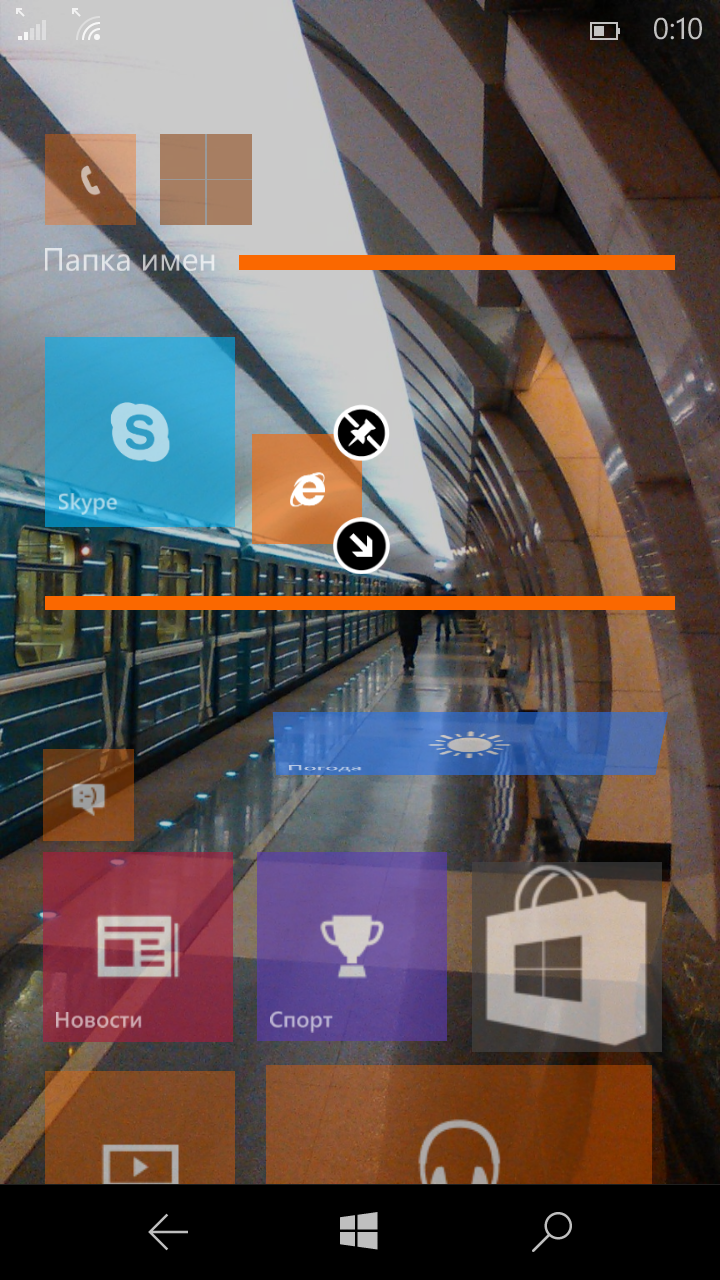Open the Skype tile
720x1280 pixels.
140,432
